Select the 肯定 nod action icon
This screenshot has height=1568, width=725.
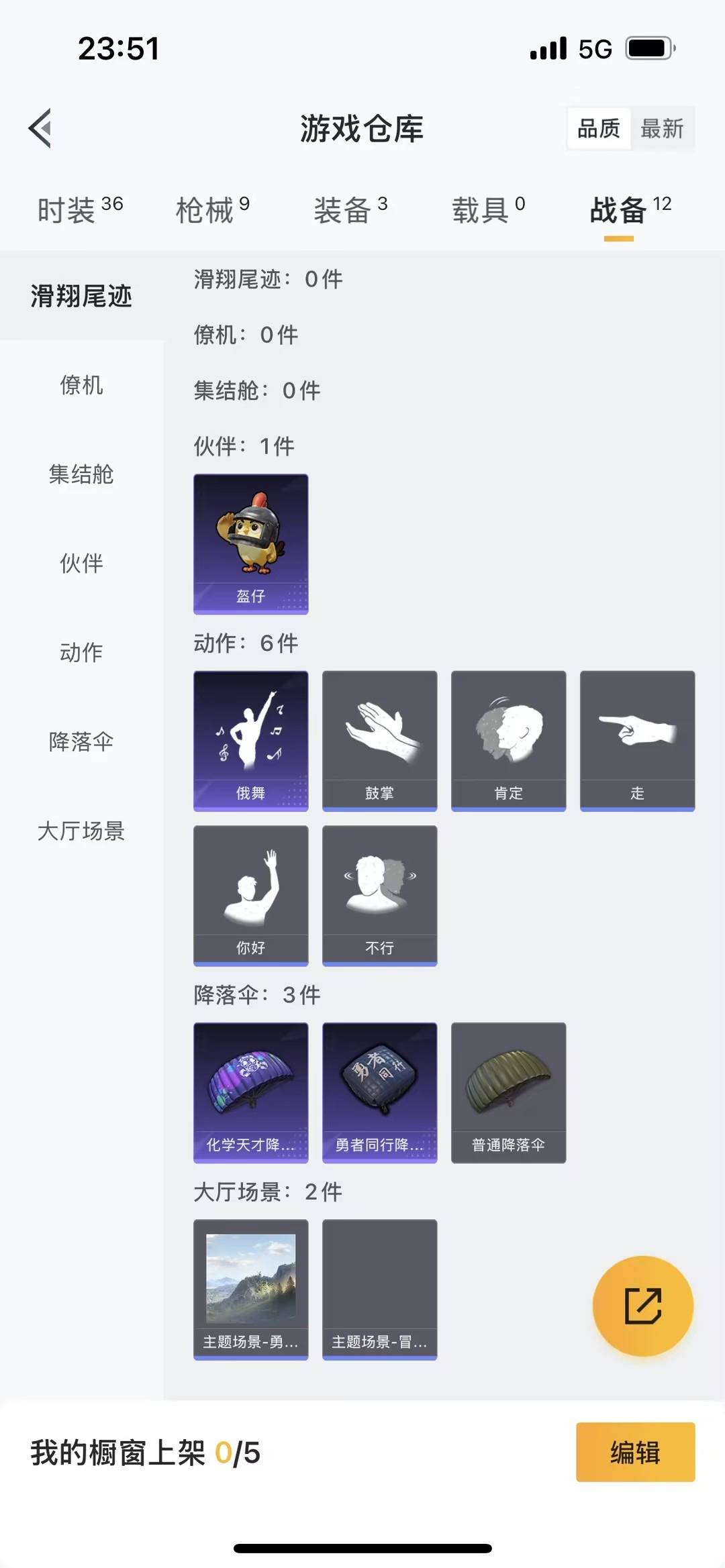507,741
